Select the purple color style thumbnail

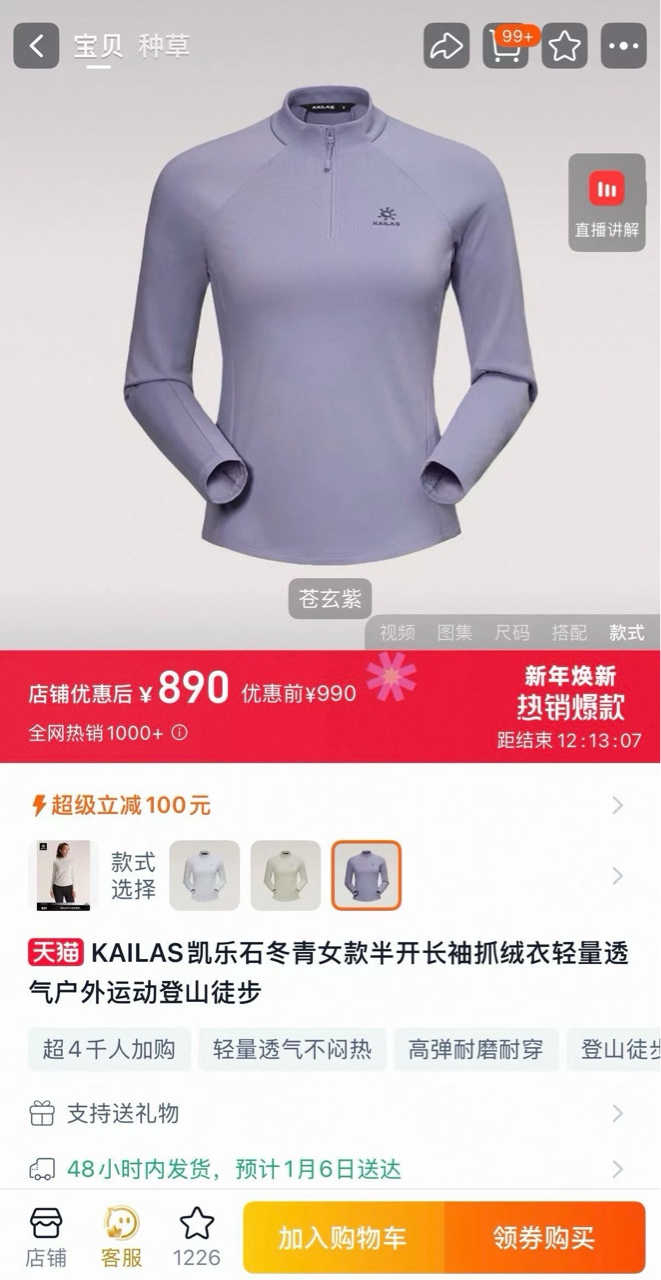[366, 875]
